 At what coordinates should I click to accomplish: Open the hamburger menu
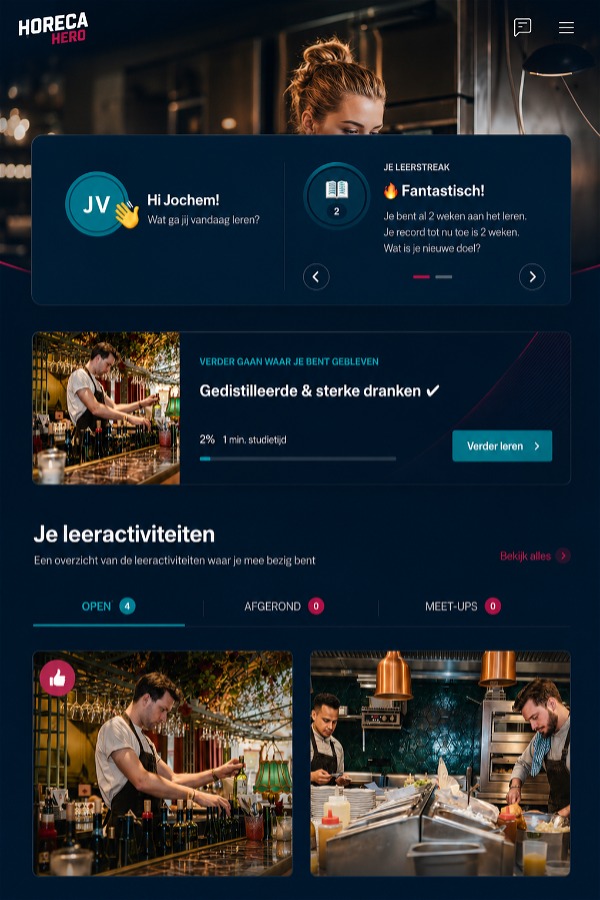click(x=566, y=28)
